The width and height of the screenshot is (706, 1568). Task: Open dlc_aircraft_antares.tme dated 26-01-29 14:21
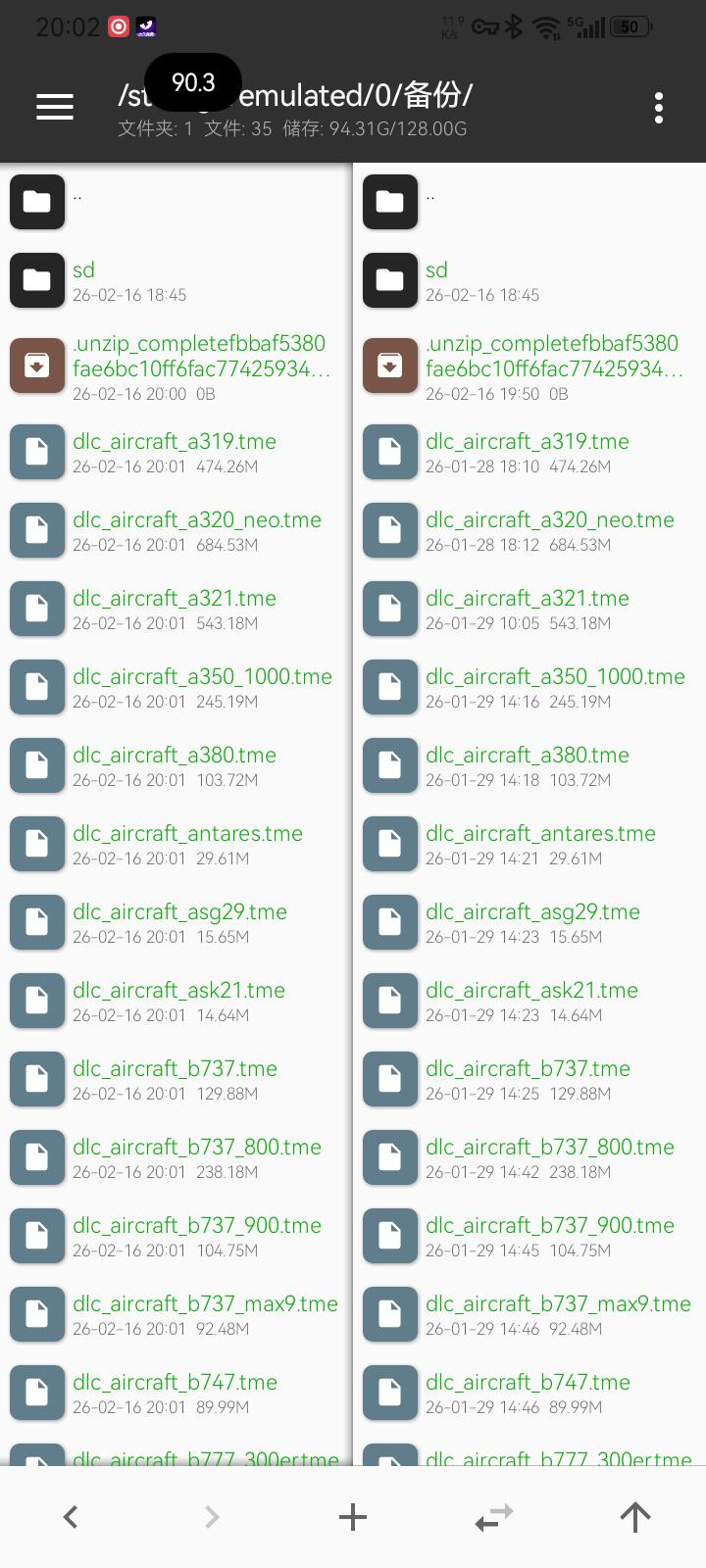pyautogui.click(x=540, y=843)
